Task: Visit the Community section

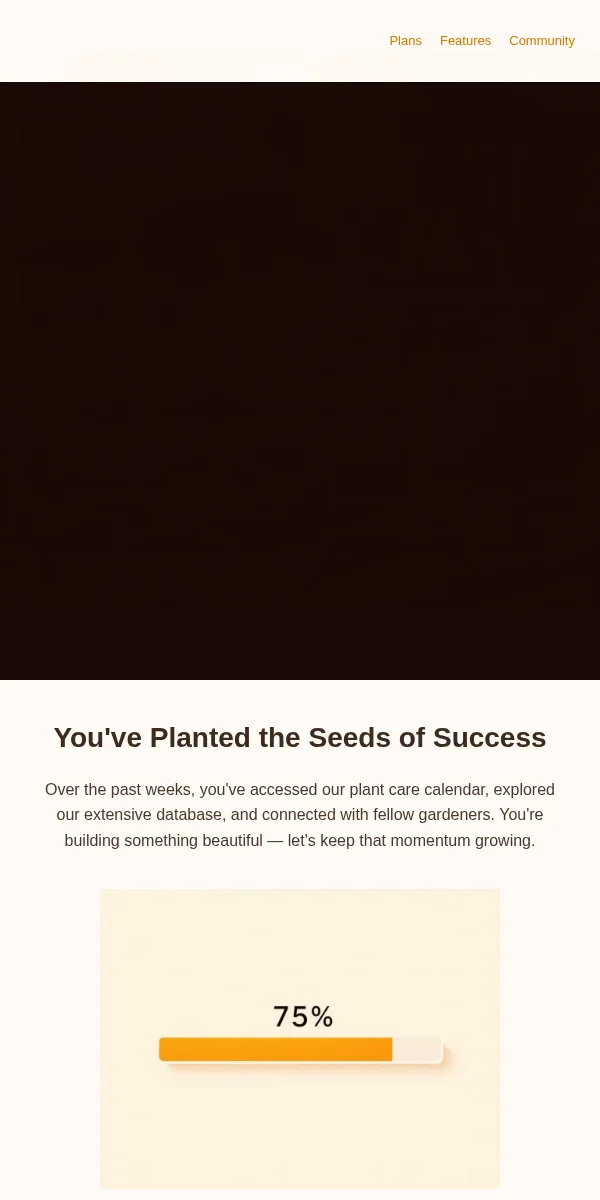Action: coord(541,41)
